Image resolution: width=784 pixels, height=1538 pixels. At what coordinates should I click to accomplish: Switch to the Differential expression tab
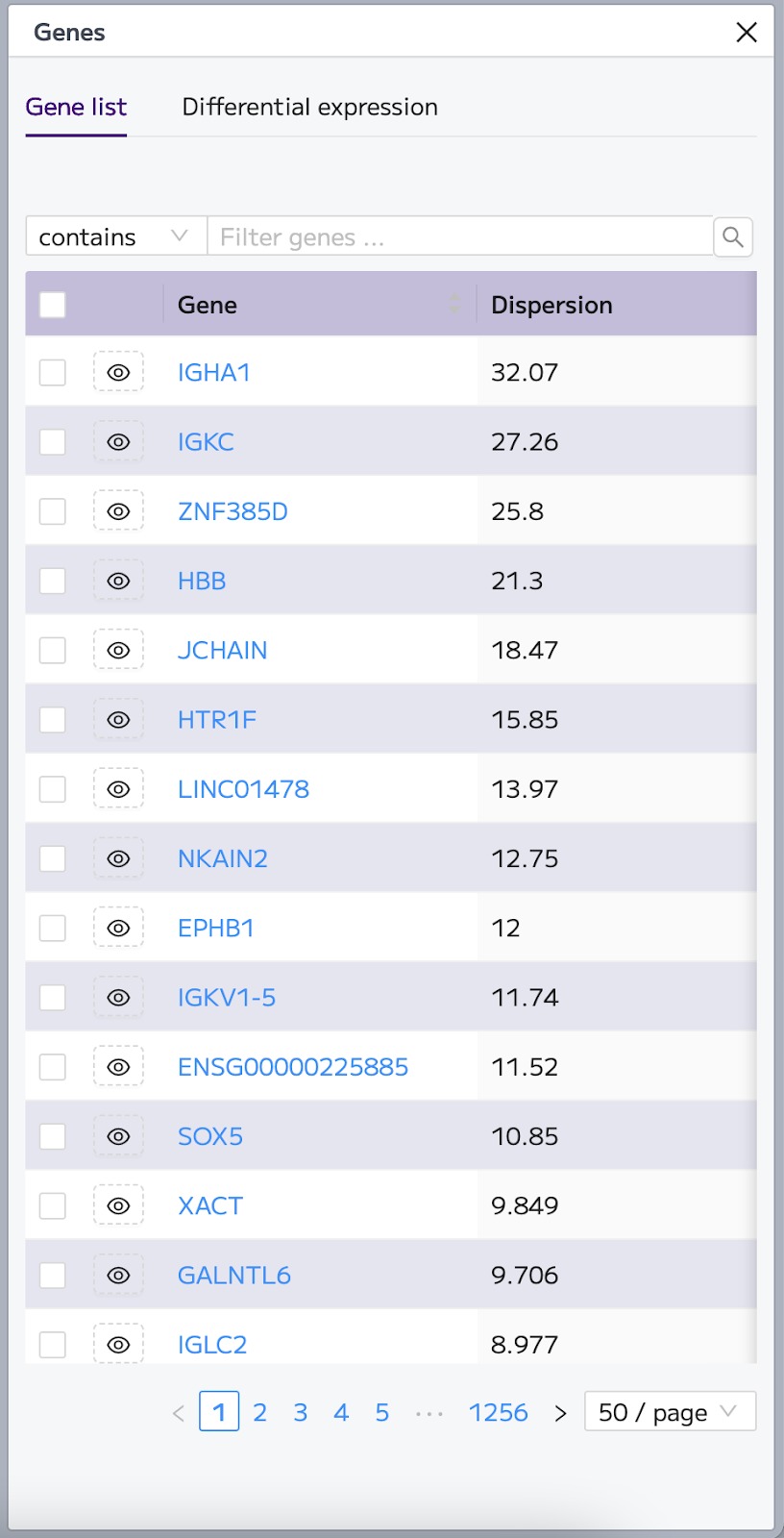click(x=309, y=107)
